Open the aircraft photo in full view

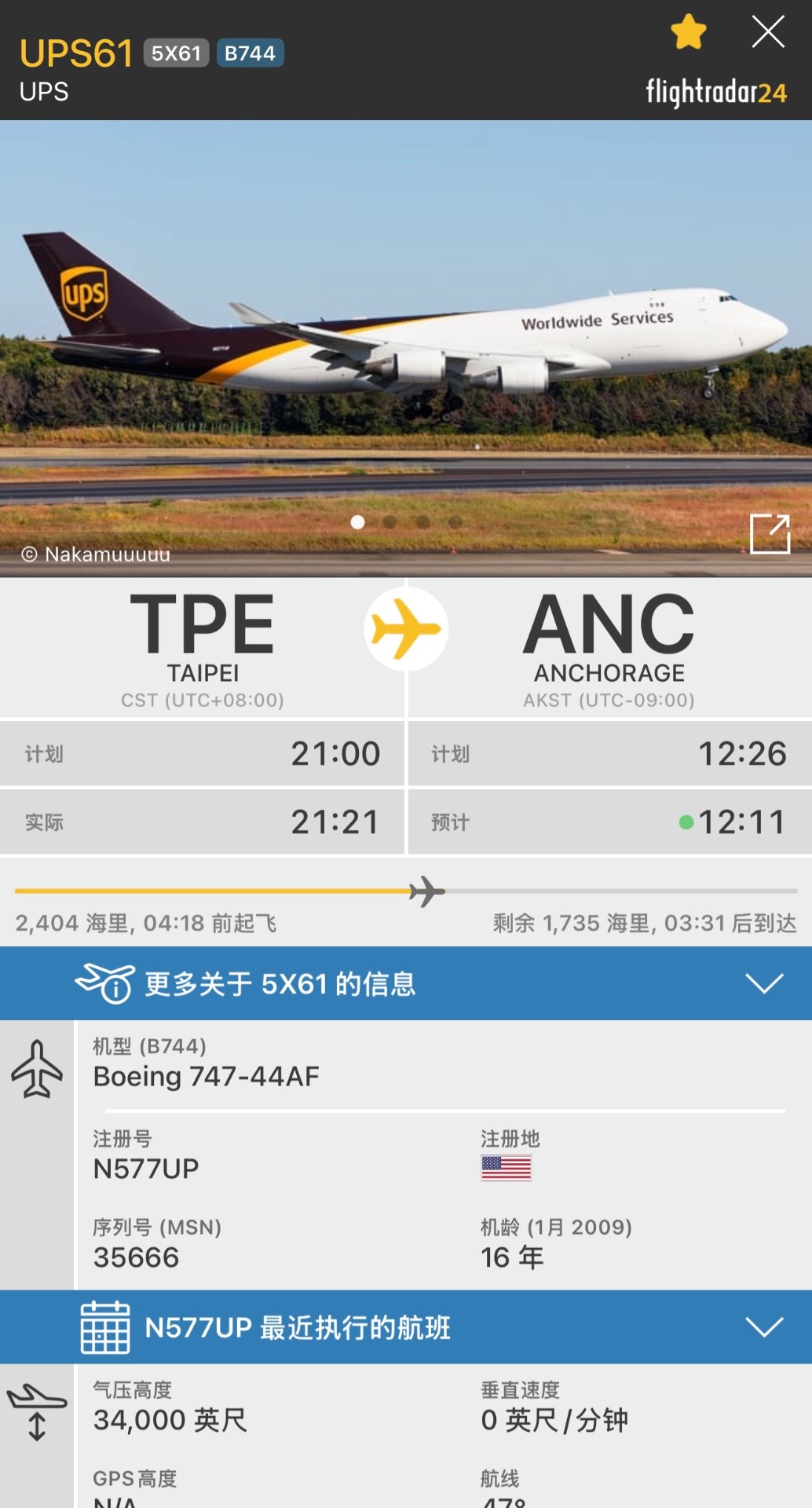tap(770, 534)
